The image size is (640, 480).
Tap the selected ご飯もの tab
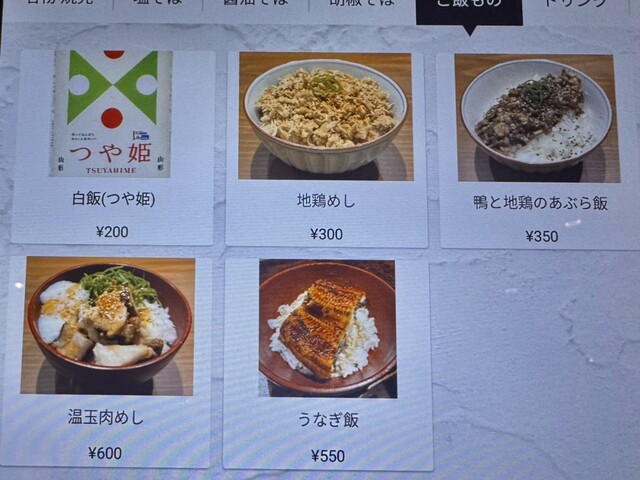(x=469, y=8)
